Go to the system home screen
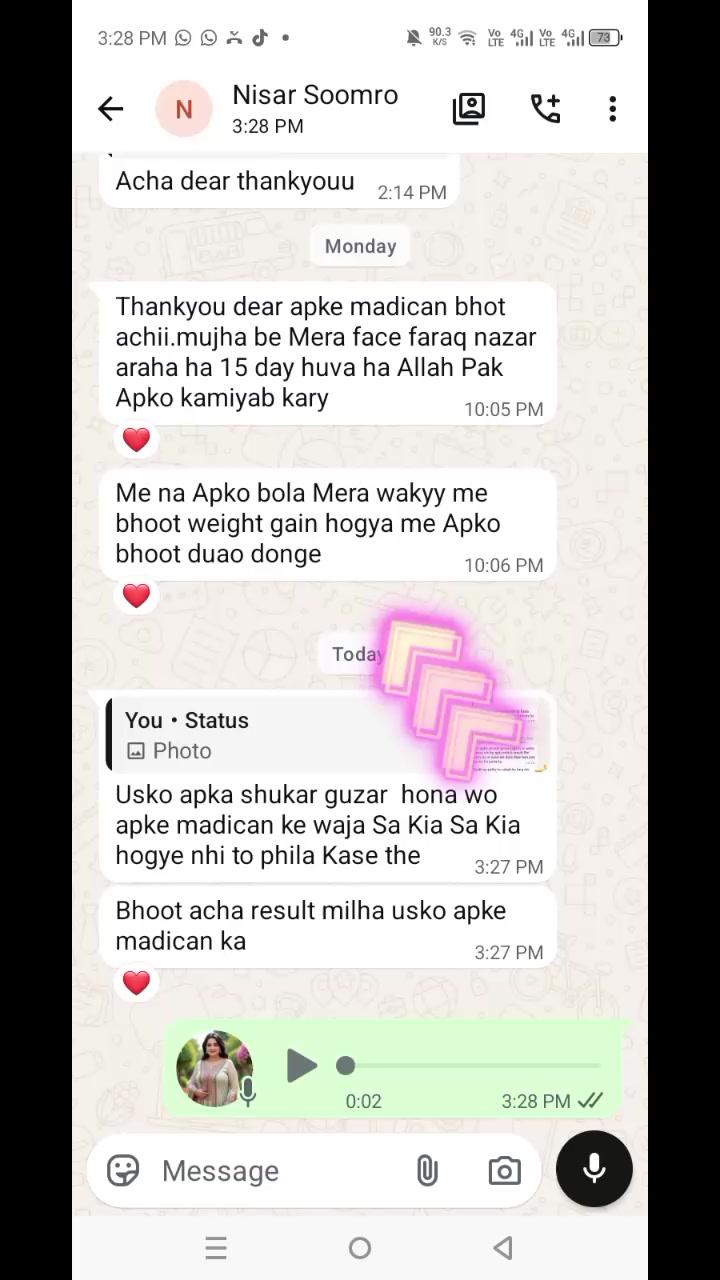This screenshot has height=1280, width=720. point(360,1248)
